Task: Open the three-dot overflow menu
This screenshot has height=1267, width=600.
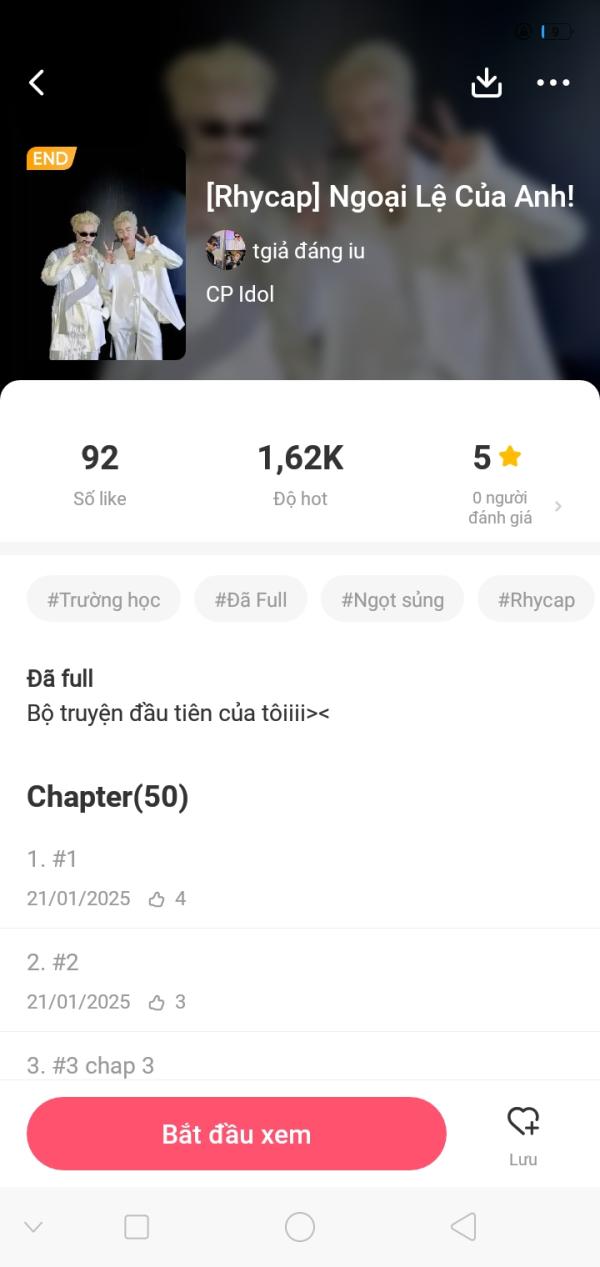Action: point(553,83)
